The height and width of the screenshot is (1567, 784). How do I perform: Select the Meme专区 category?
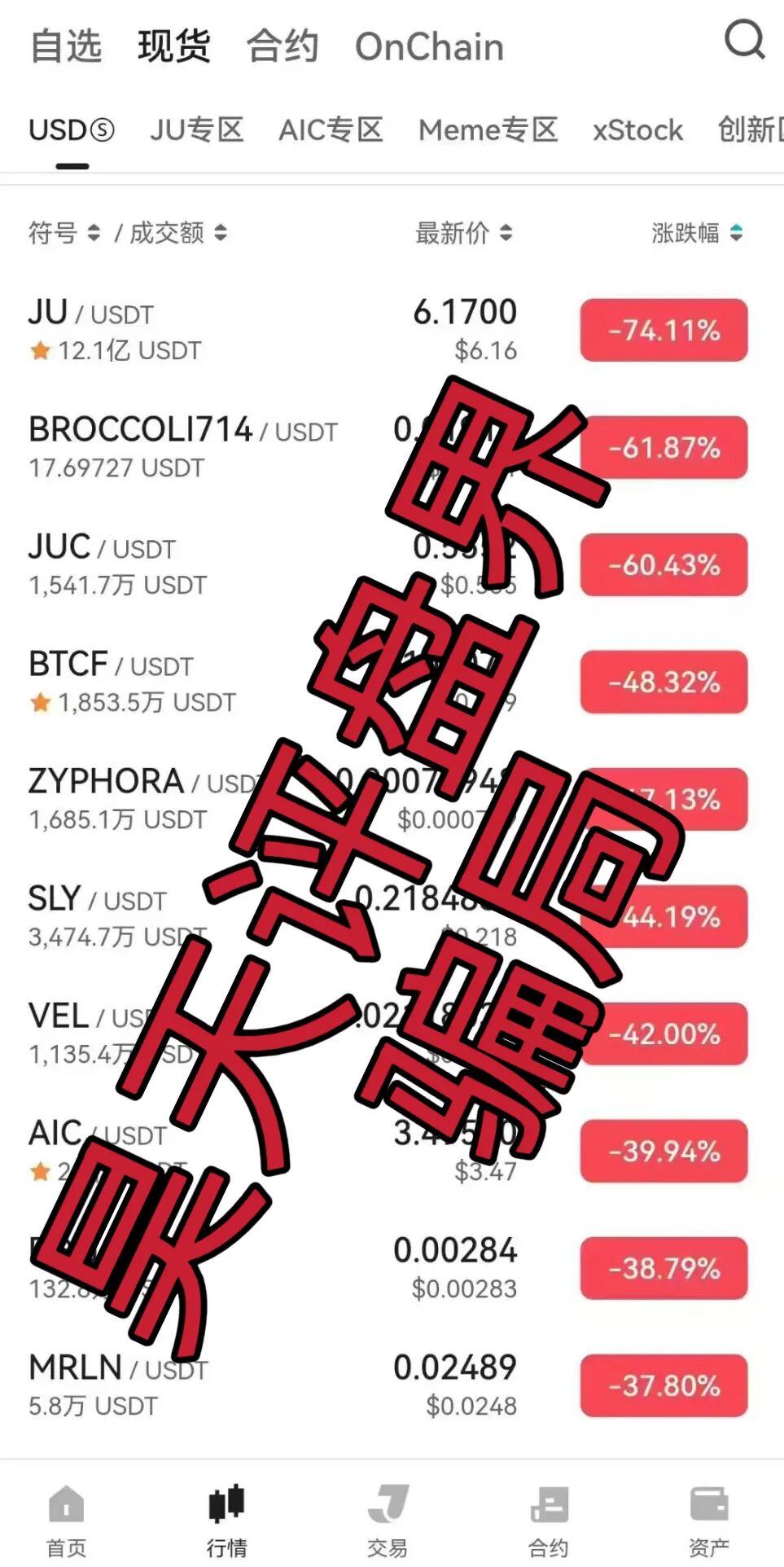tap(487, 130)
